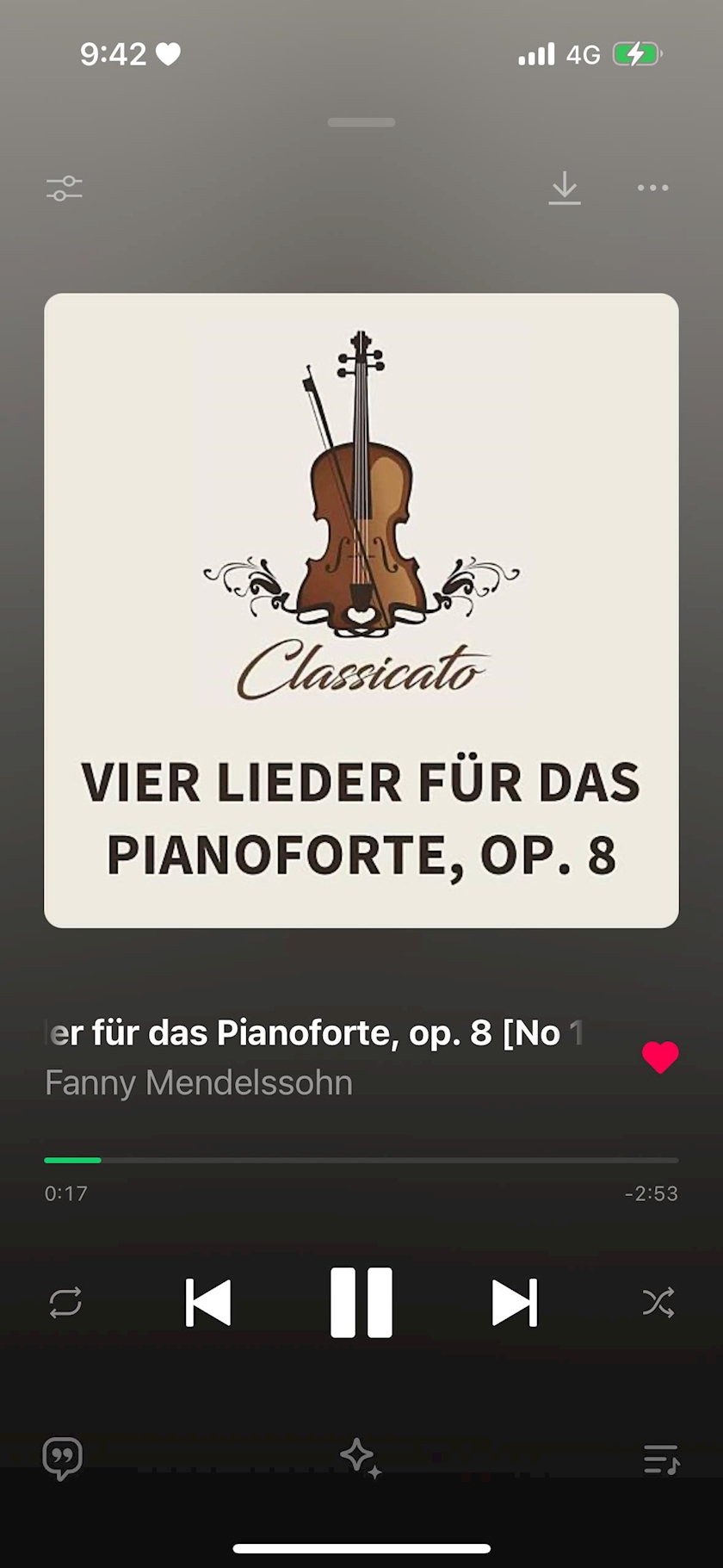Pause the current song
The width and height of the screenshot is (723, 1568).
pos(361,1303)
